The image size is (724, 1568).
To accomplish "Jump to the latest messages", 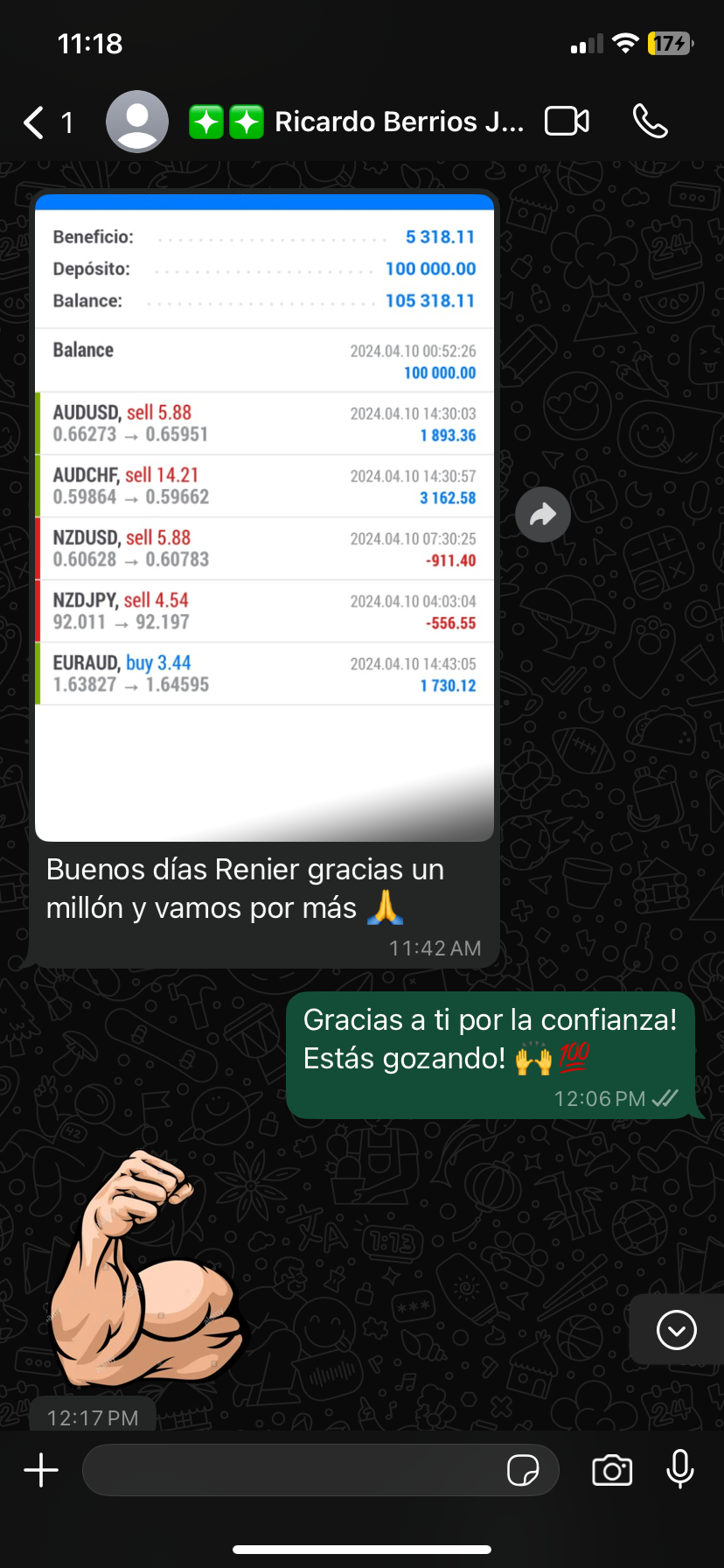I will pos(676,1330).
